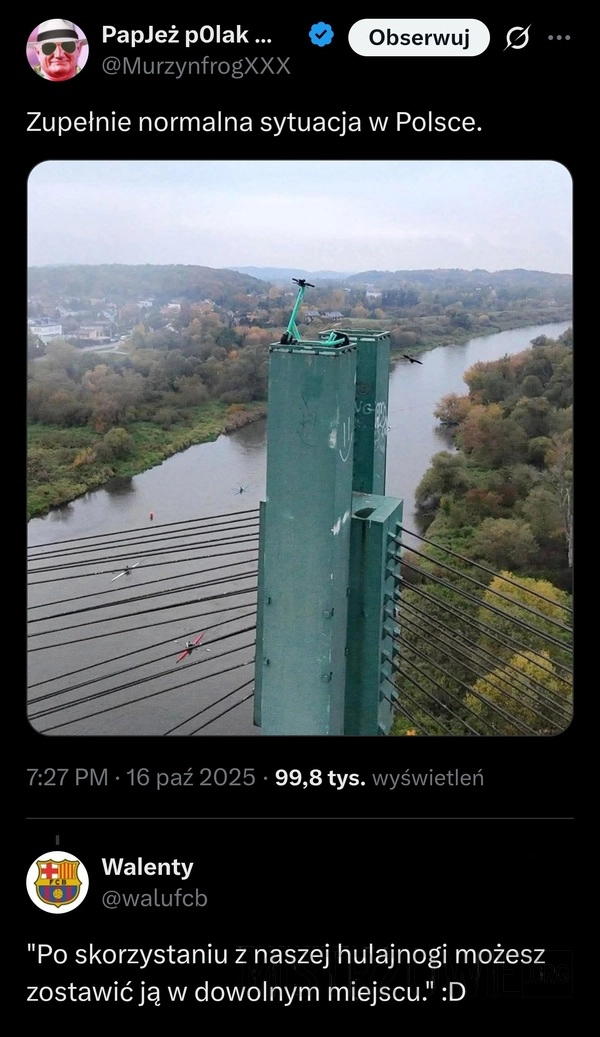Open the @MurzynfrogXXX profile handle
600x1037 pixels.
(x=196, y=66)
